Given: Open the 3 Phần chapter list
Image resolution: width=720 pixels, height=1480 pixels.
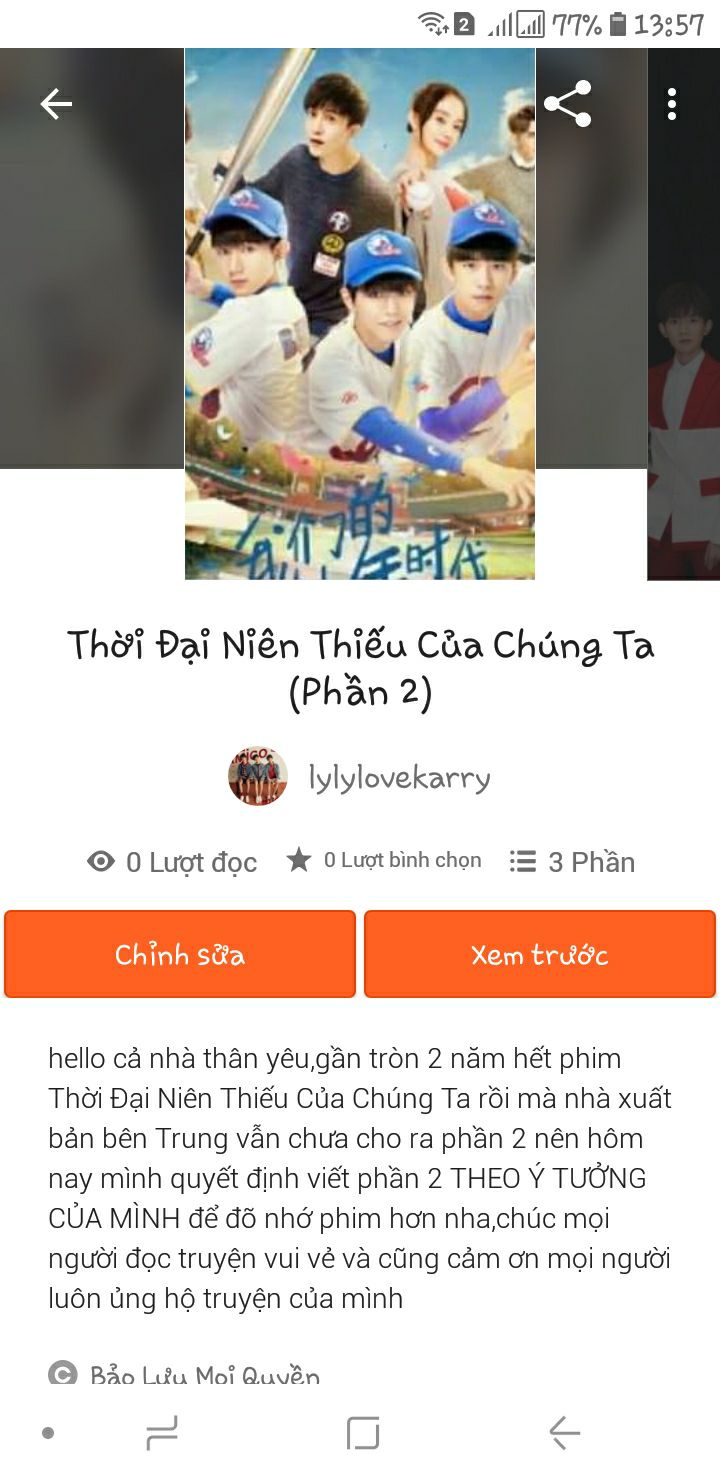Looking at the screenshot, I should [x=573, y=862].
